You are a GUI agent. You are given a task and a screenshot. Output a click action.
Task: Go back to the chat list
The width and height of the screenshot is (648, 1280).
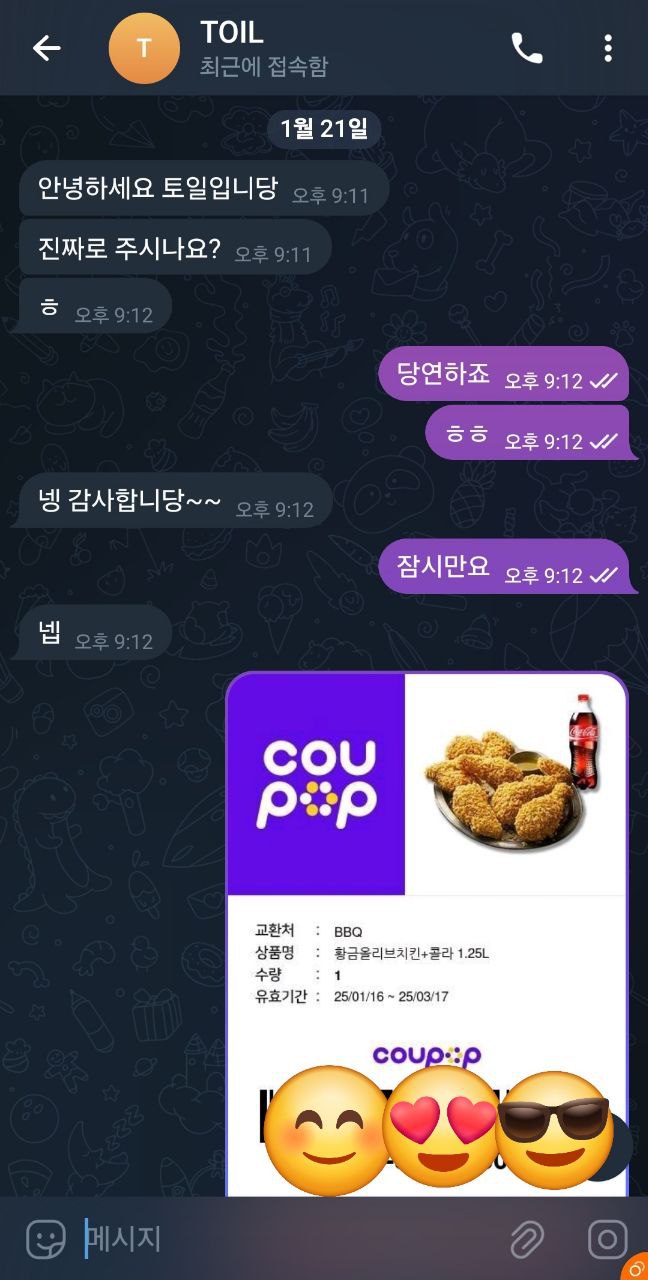point(46,48)
